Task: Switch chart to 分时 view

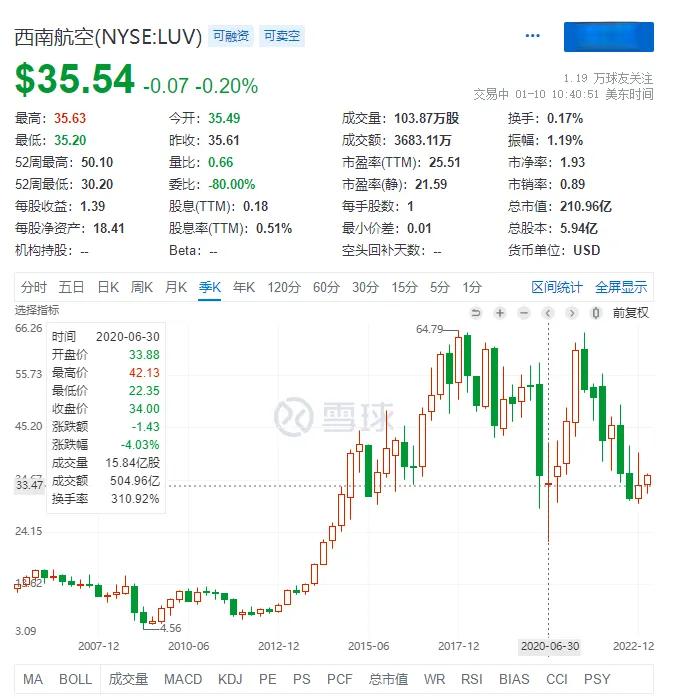Action: coord(34,287)
